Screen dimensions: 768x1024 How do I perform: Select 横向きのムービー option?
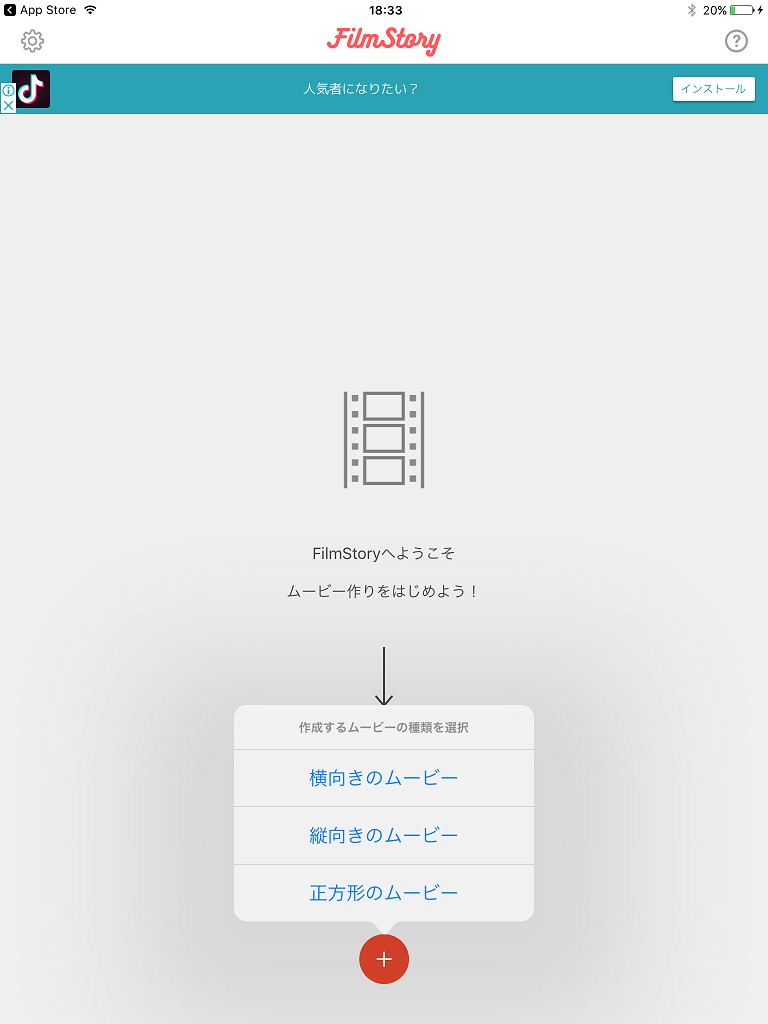pos(384,778)
